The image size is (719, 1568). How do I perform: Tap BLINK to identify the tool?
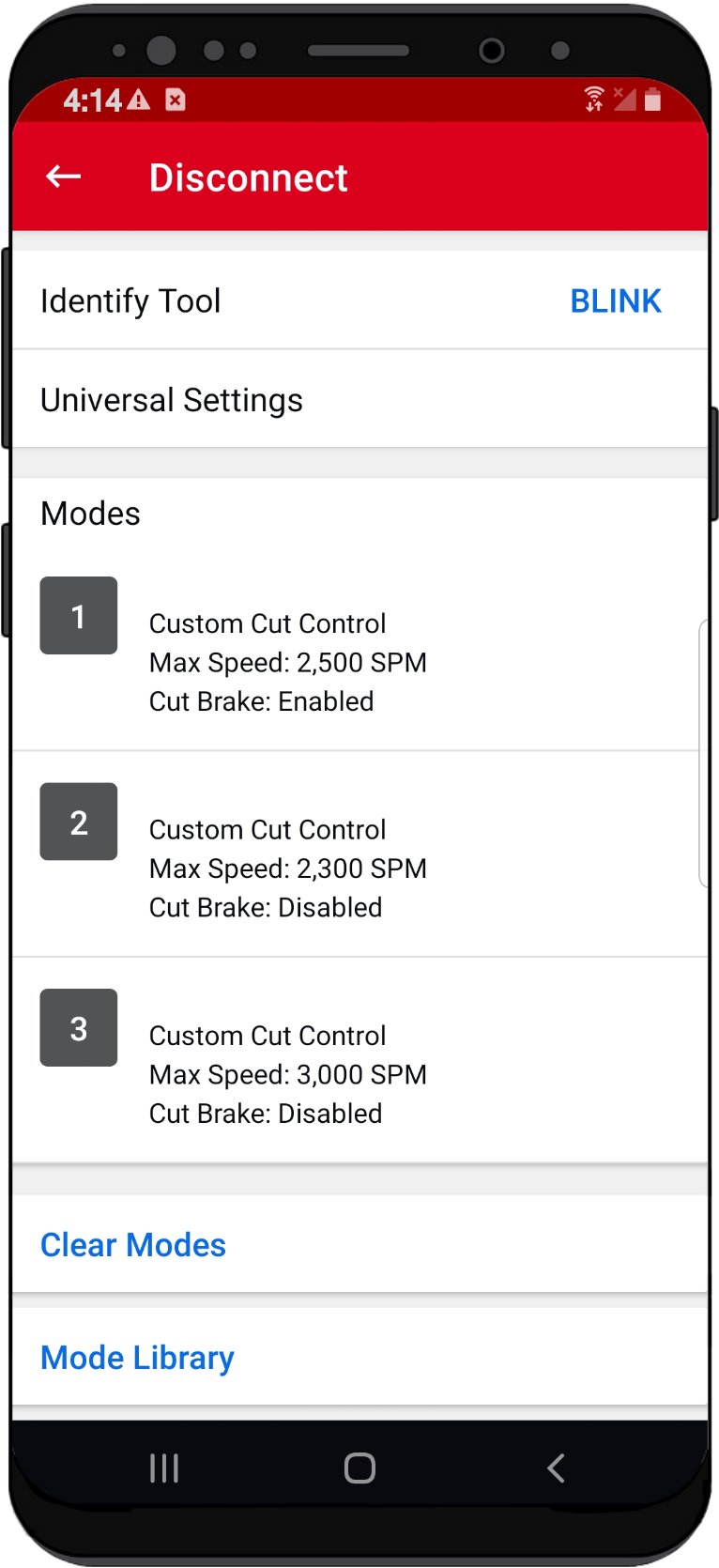[x=616, y=300]
